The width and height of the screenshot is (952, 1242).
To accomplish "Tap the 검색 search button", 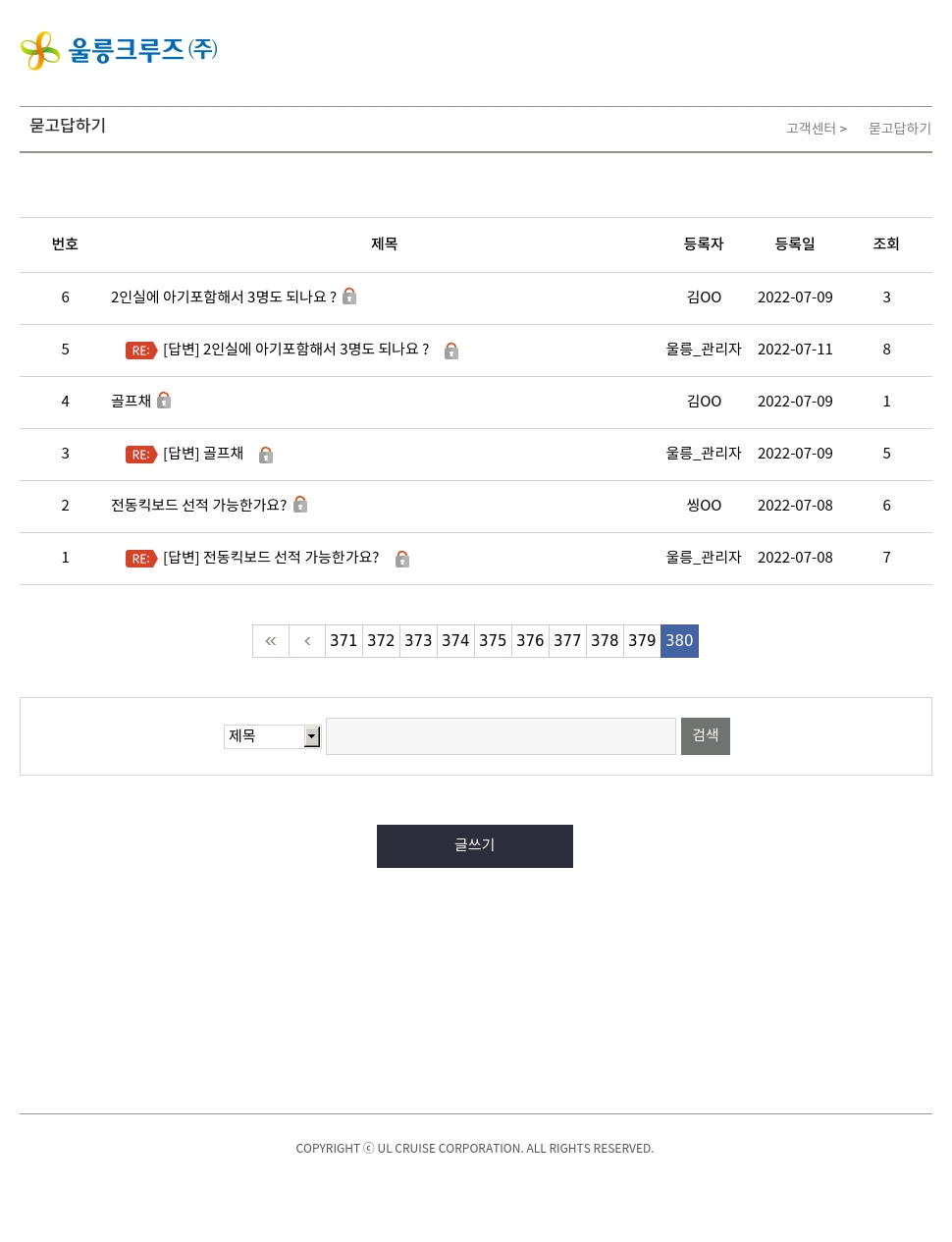I will click(706, 736).
